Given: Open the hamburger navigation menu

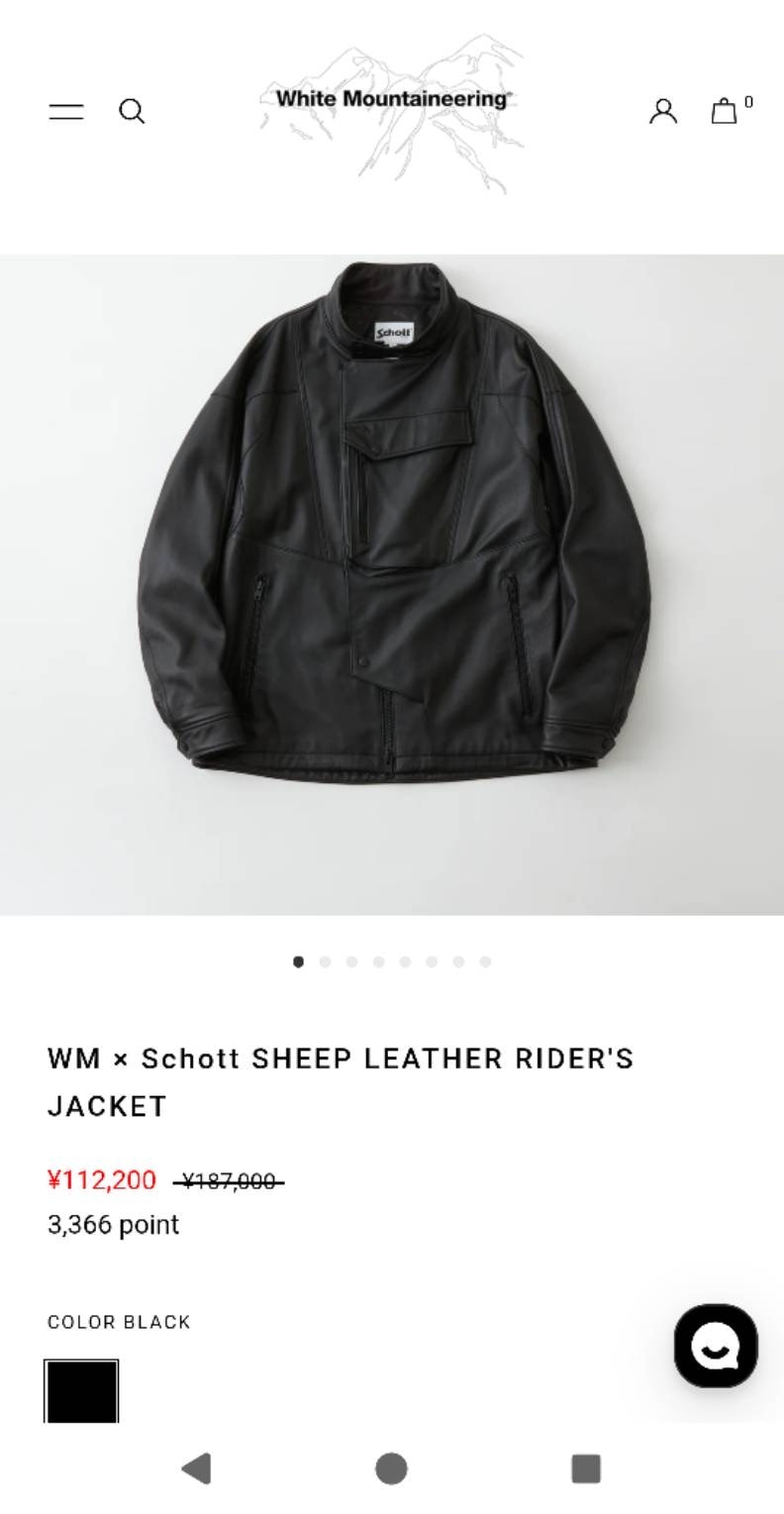Looking at the screenshot, I should click(66, 111).
